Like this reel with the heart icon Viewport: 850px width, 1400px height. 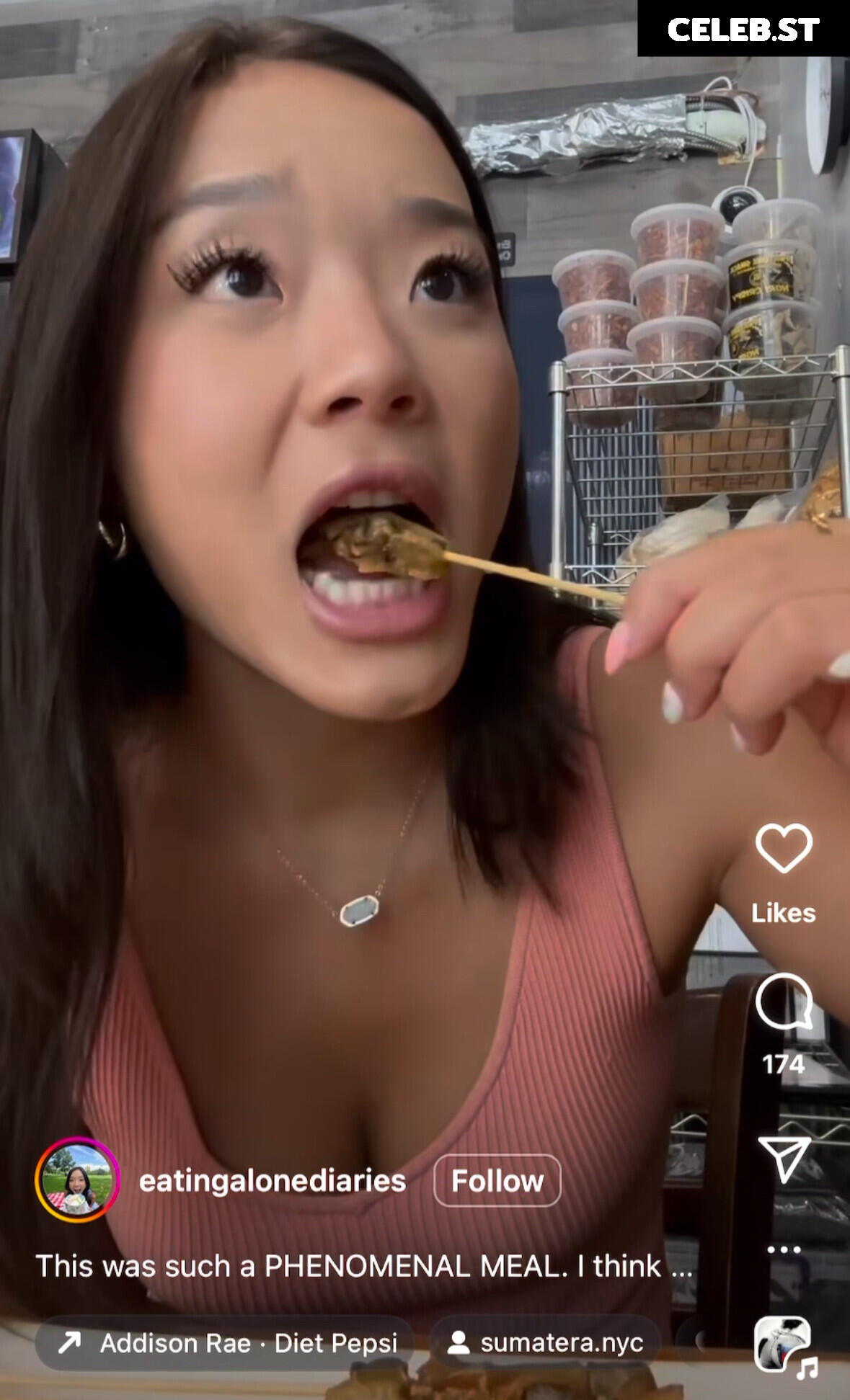pyautogui.click(x=783, y=849)
